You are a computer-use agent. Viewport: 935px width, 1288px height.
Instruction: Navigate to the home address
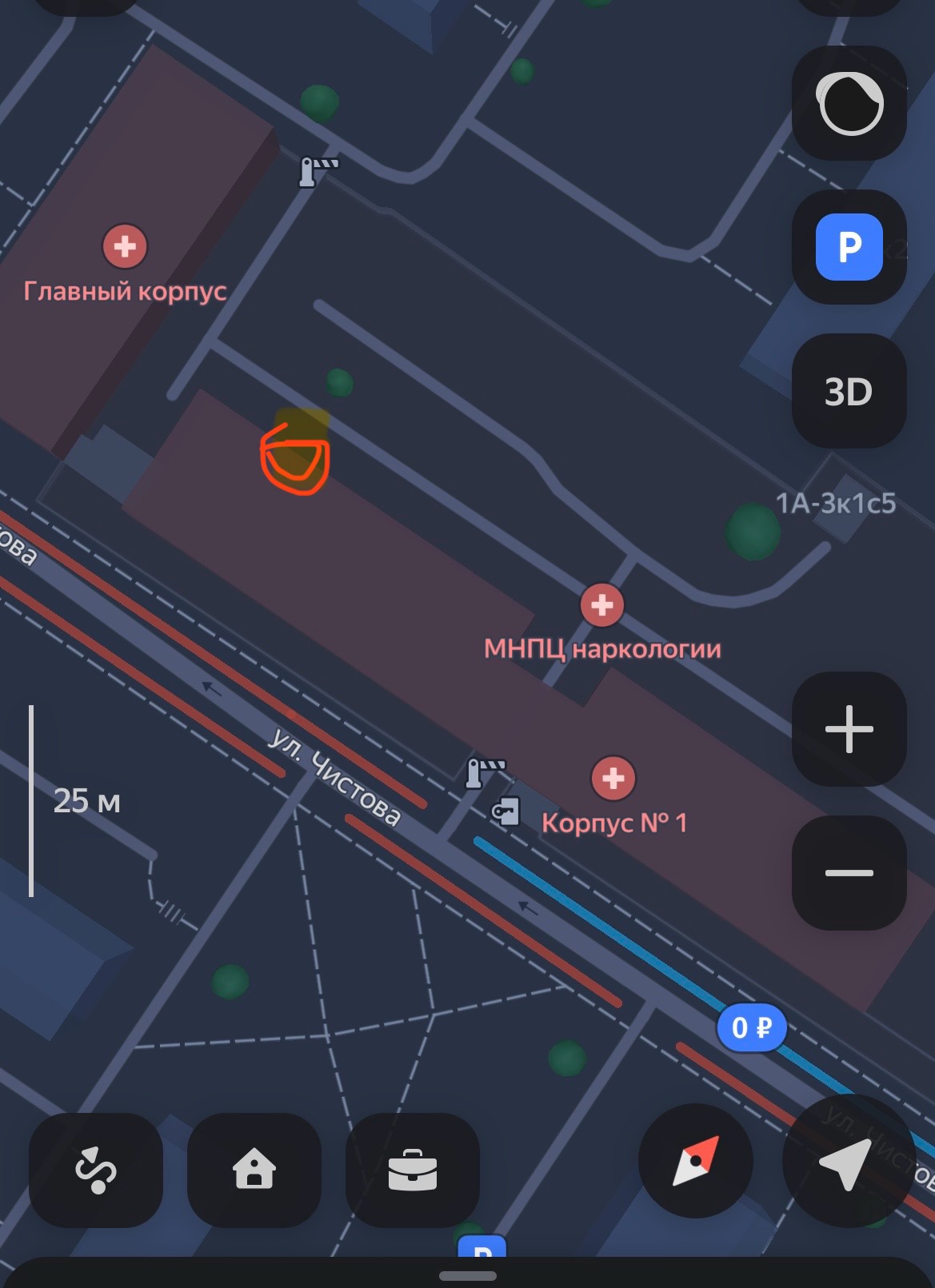[254, 1170]
